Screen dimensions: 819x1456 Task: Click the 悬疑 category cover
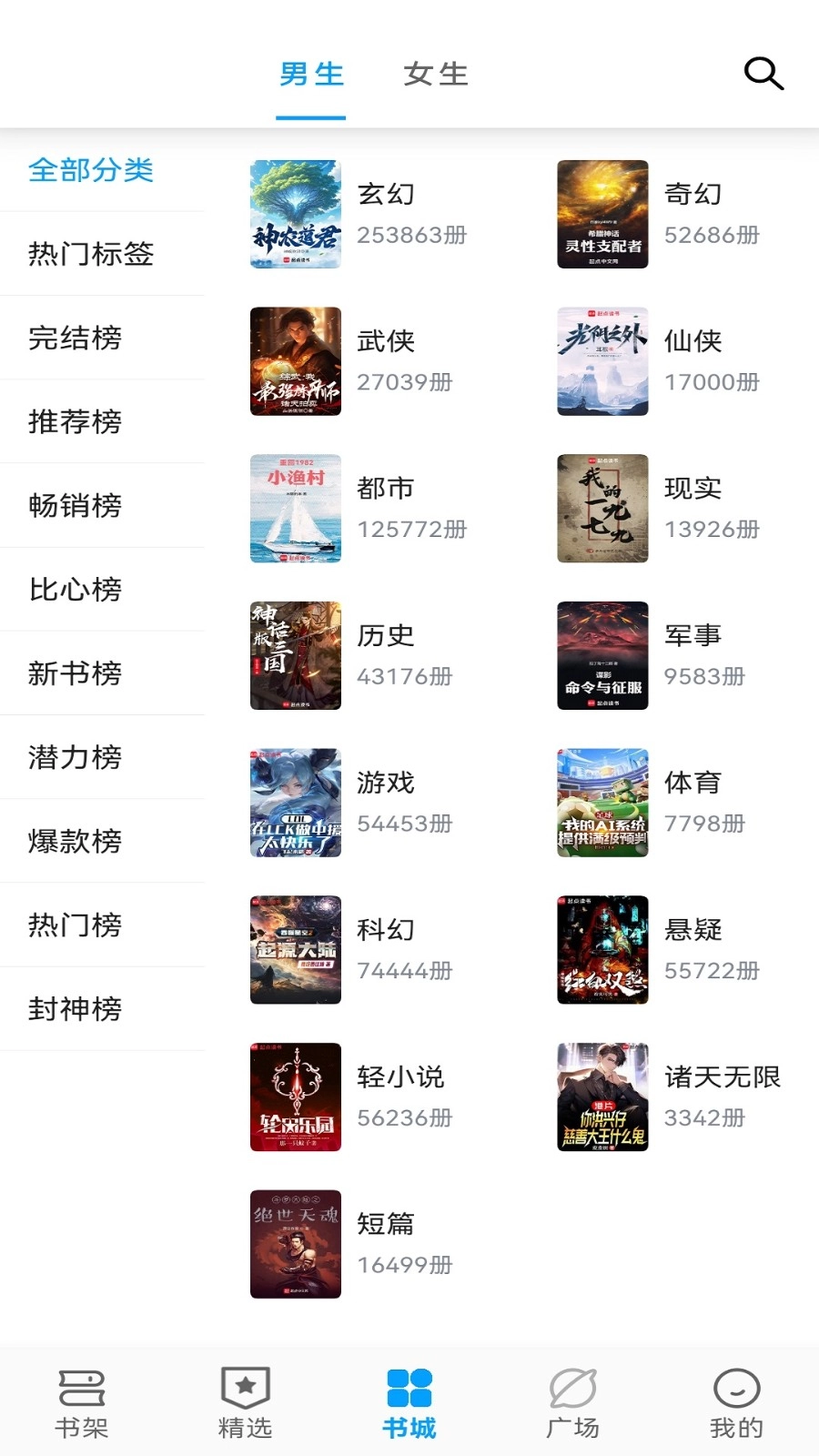tap(602, 950)
